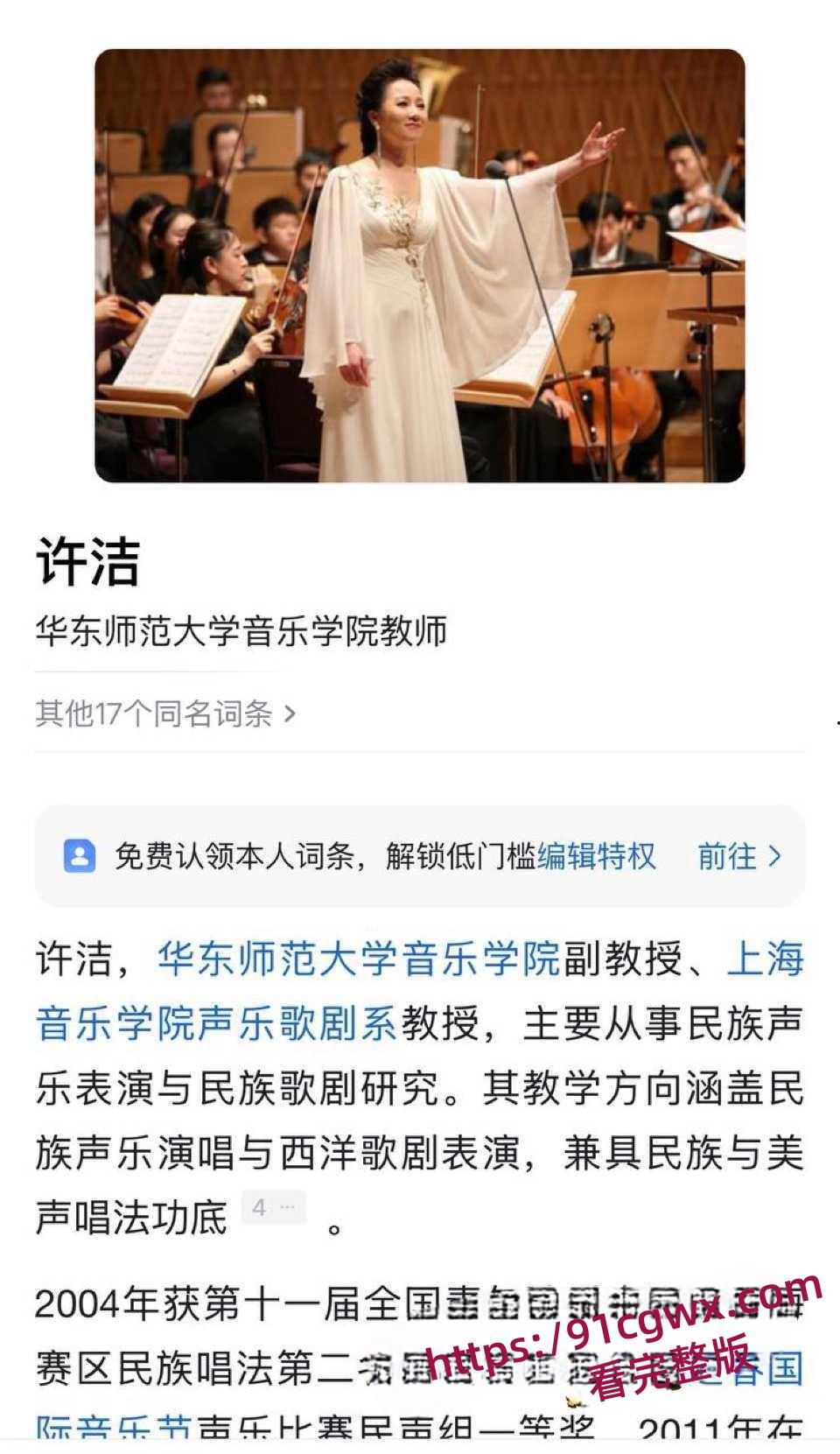Click the ellipsis beside citation 4
840x1454 pixels.
tap(287, 1205)
